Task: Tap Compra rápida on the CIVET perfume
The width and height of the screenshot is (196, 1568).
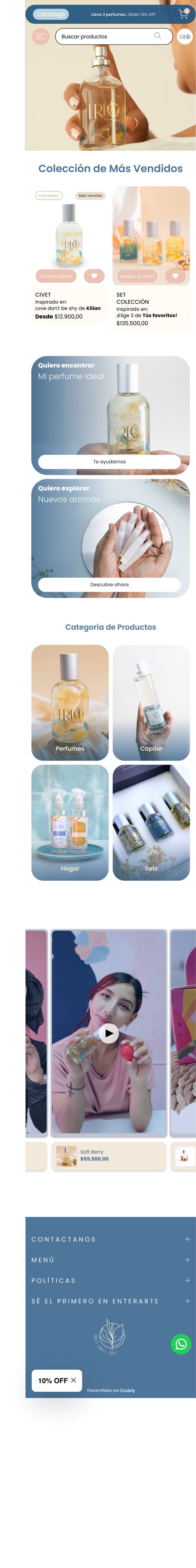Action: [56, 276]
